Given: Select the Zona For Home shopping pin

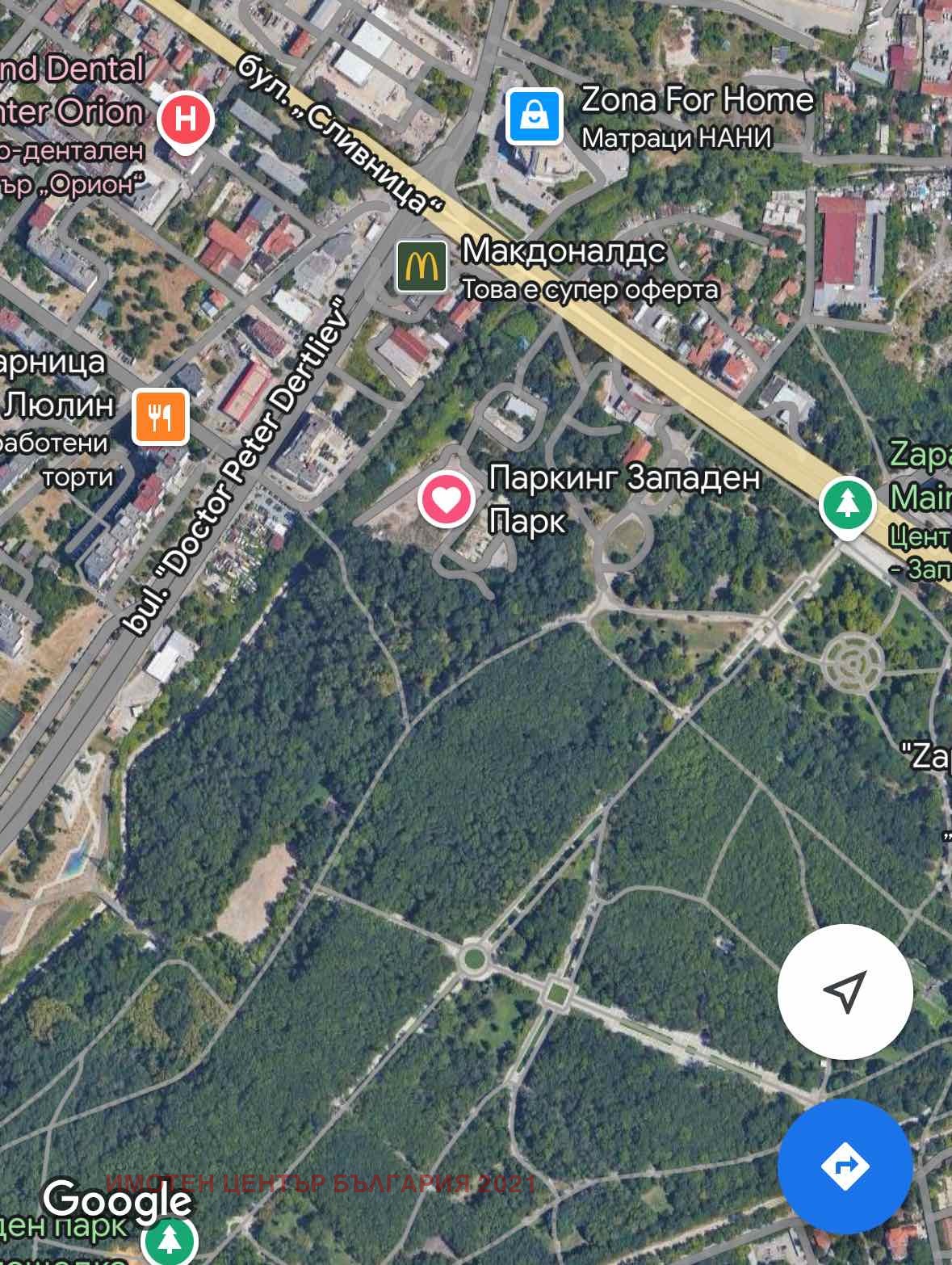Looking at the screenshot, I should (x=534, y=116).
